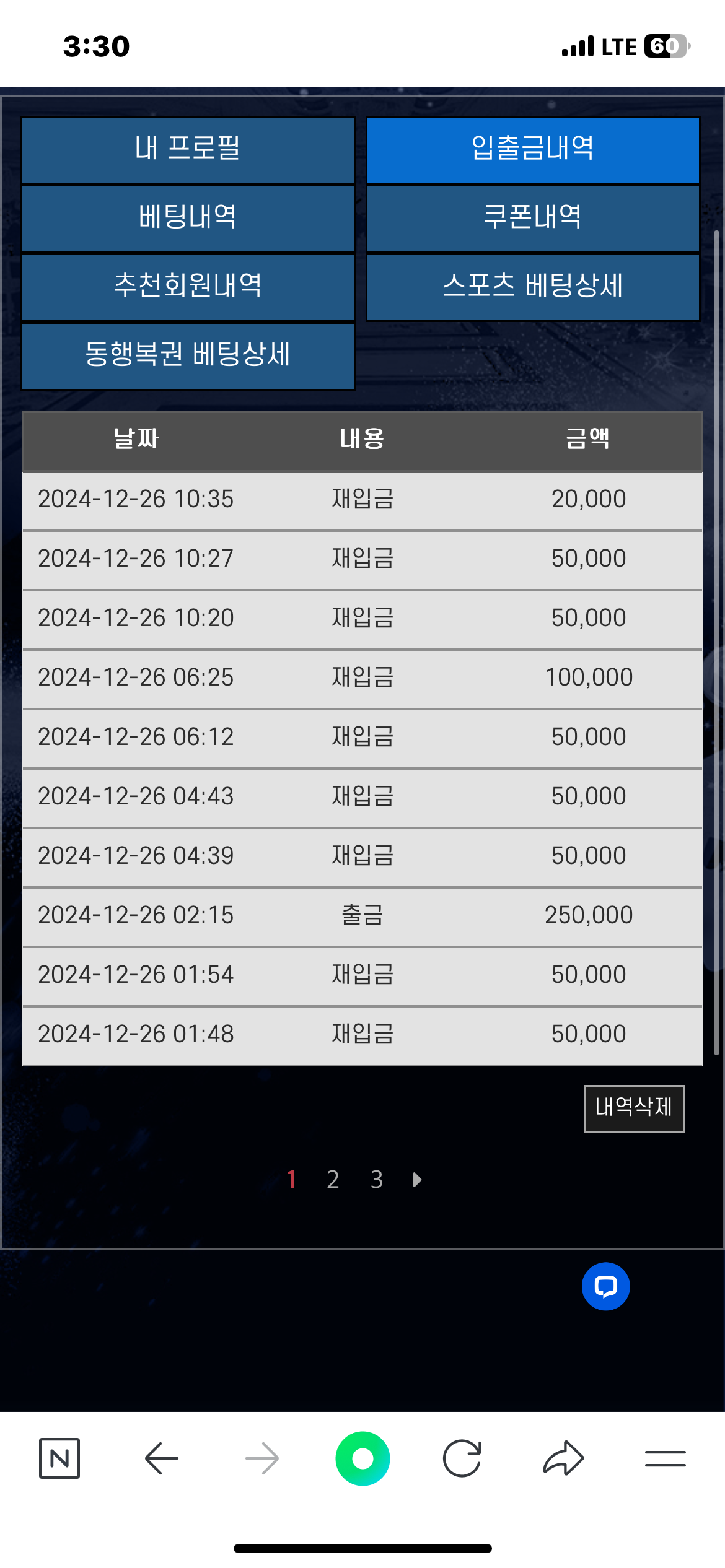Screen dimensions: 725x1568
Task: Open 동행복권 베팅상세
Action: click(188, 355)
